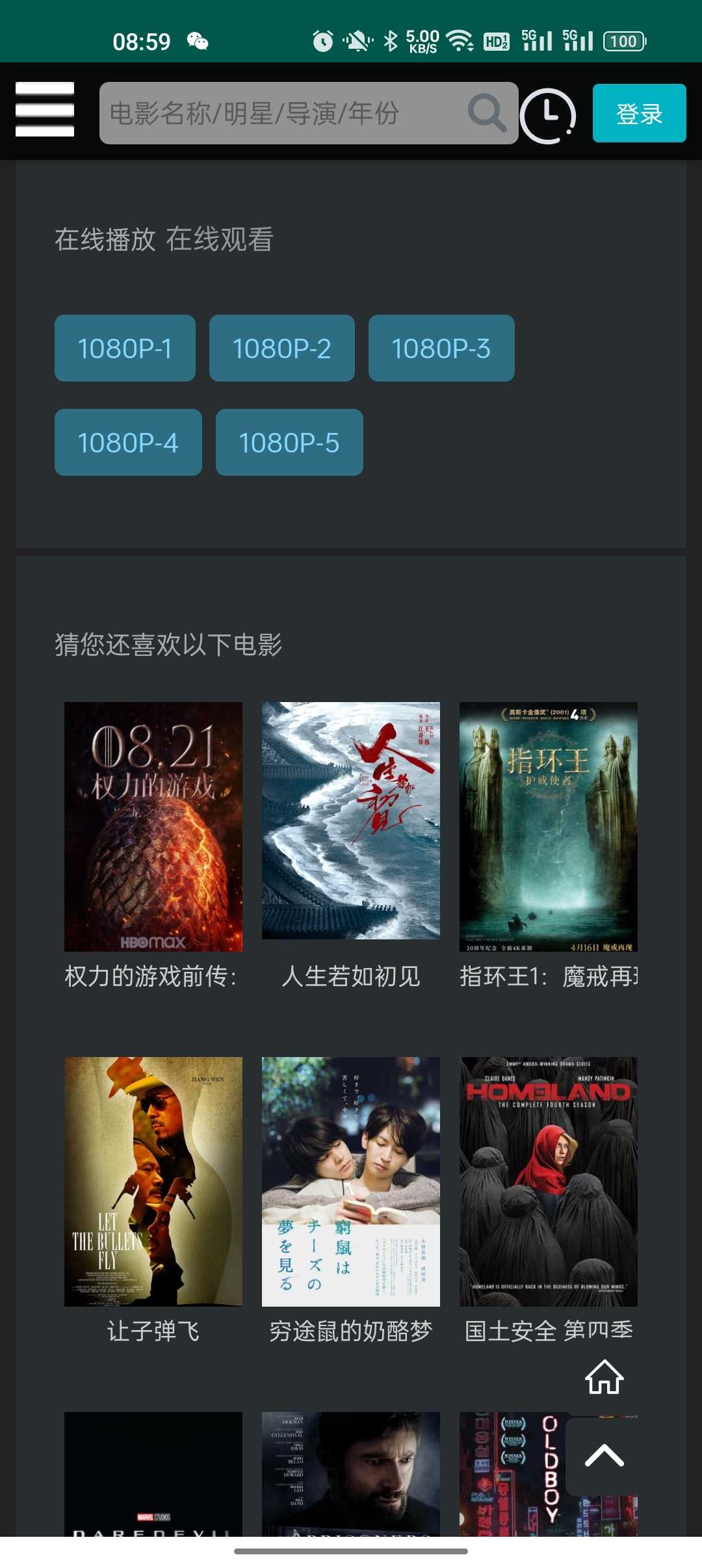This screenshot has height=1568, width=702.
Task: Open 权力的游戏前传 movie card
Action: tap(153, 827)
